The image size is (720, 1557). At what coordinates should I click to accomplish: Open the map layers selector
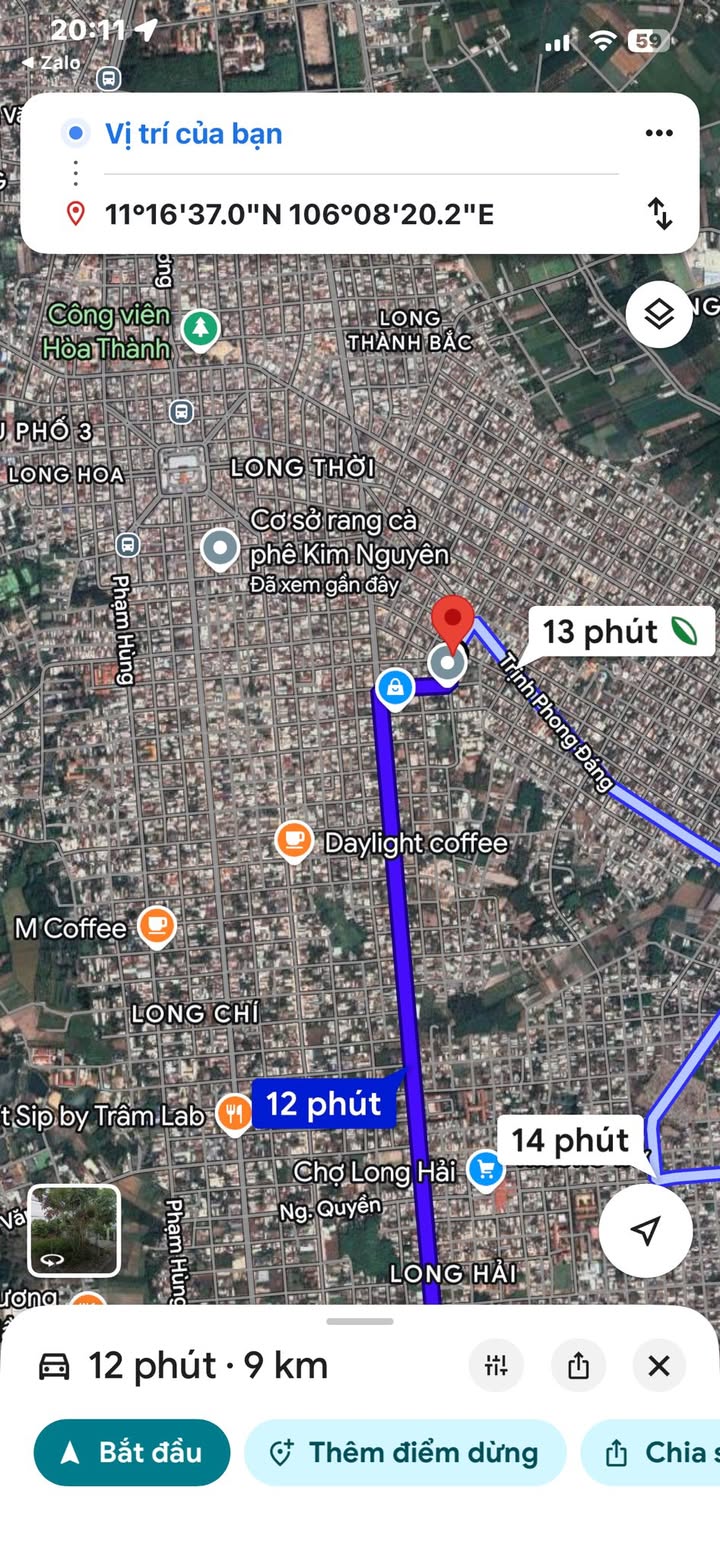658,315
